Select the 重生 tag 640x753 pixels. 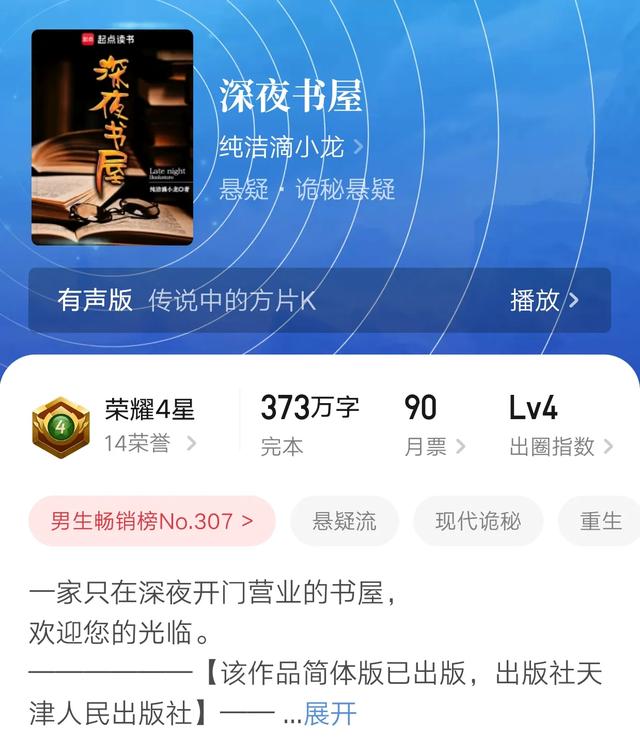(600, 521)
